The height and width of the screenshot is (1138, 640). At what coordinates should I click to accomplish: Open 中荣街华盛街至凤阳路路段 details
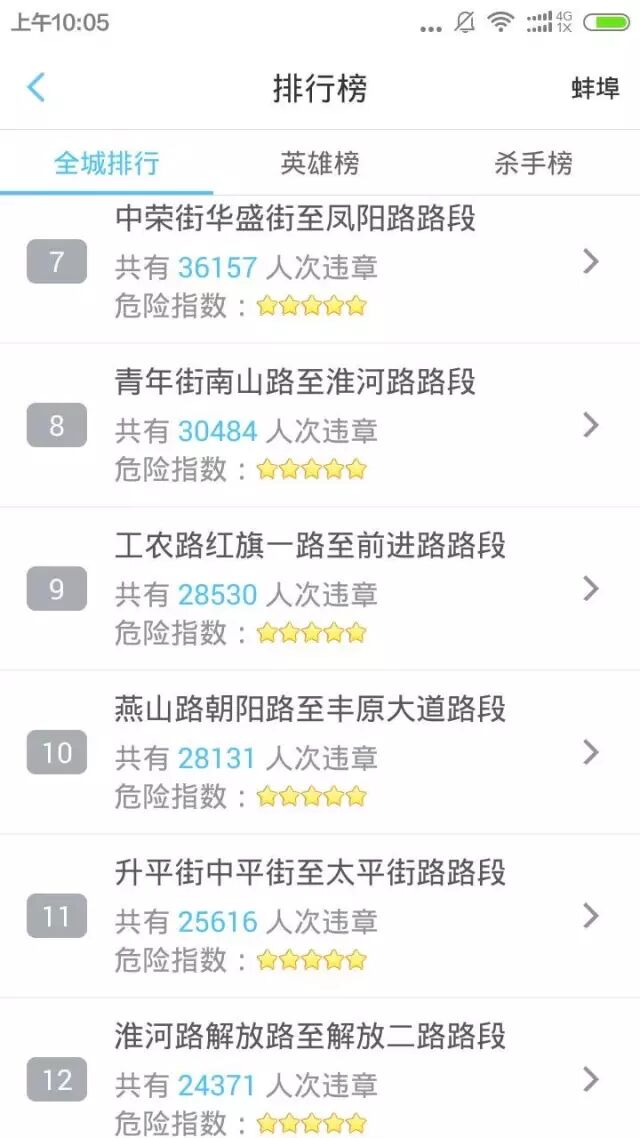tap(320, 263)
